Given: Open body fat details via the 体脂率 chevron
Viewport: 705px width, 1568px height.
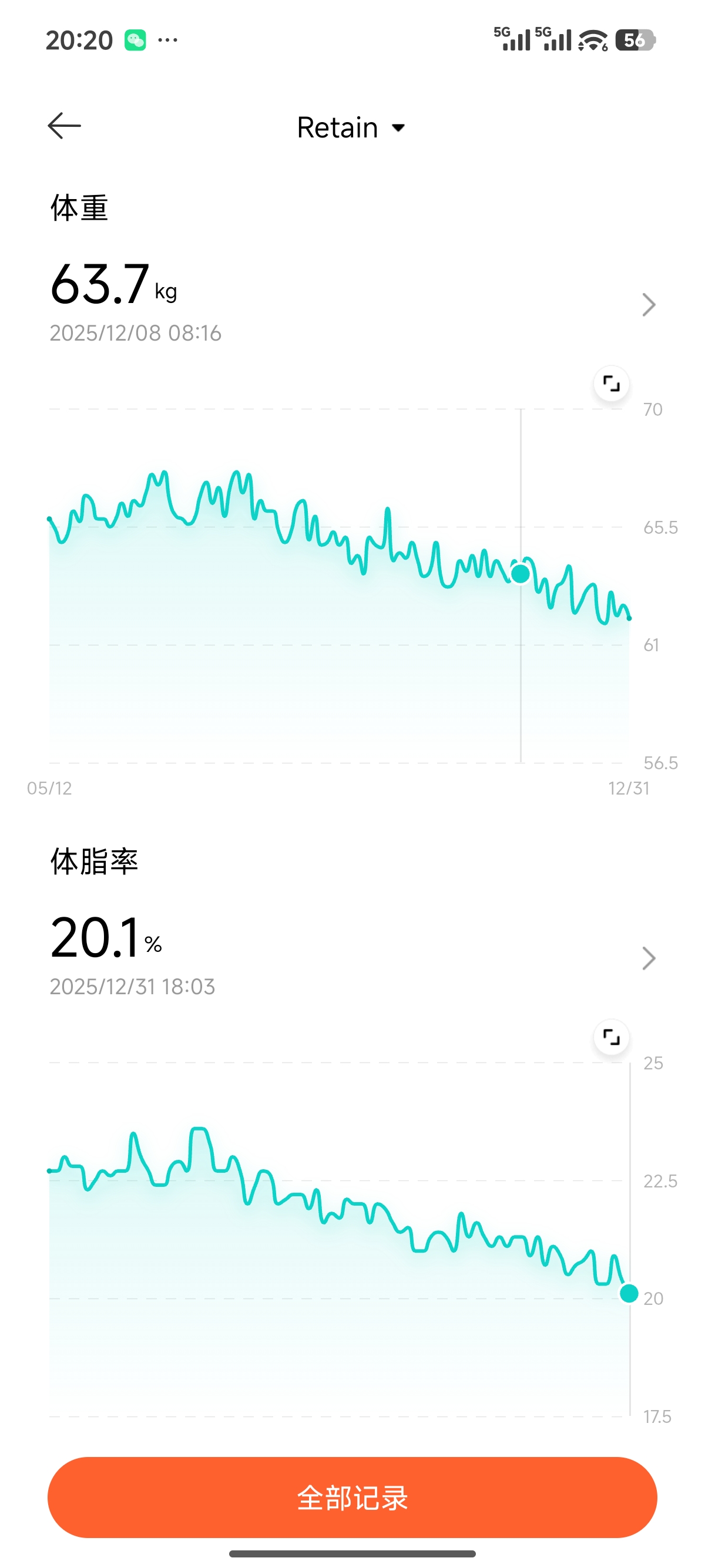Looking at the screenshot, I should [x=649, y=958].
